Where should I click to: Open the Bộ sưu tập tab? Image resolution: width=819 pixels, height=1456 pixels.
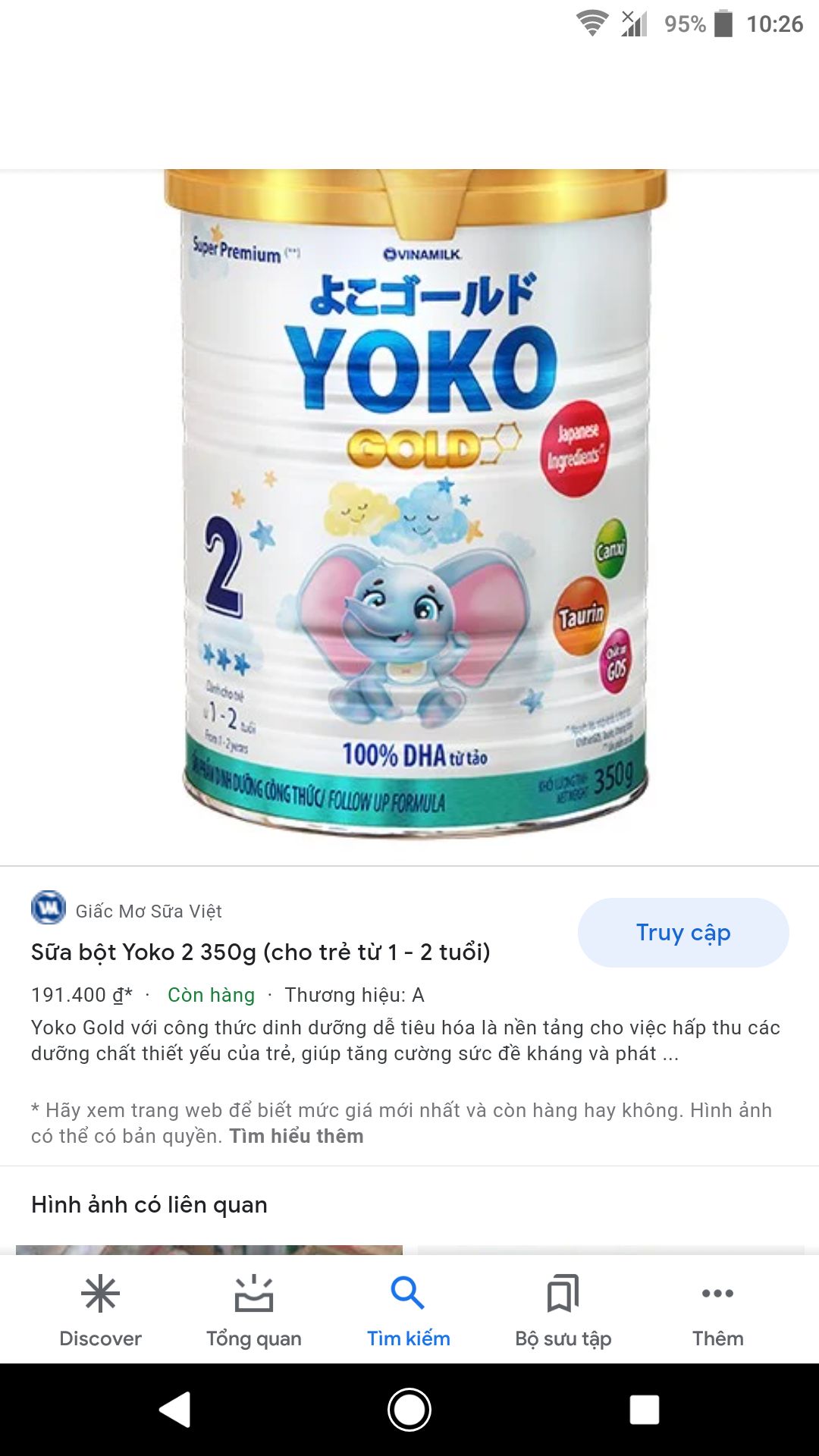(563, 1310)
